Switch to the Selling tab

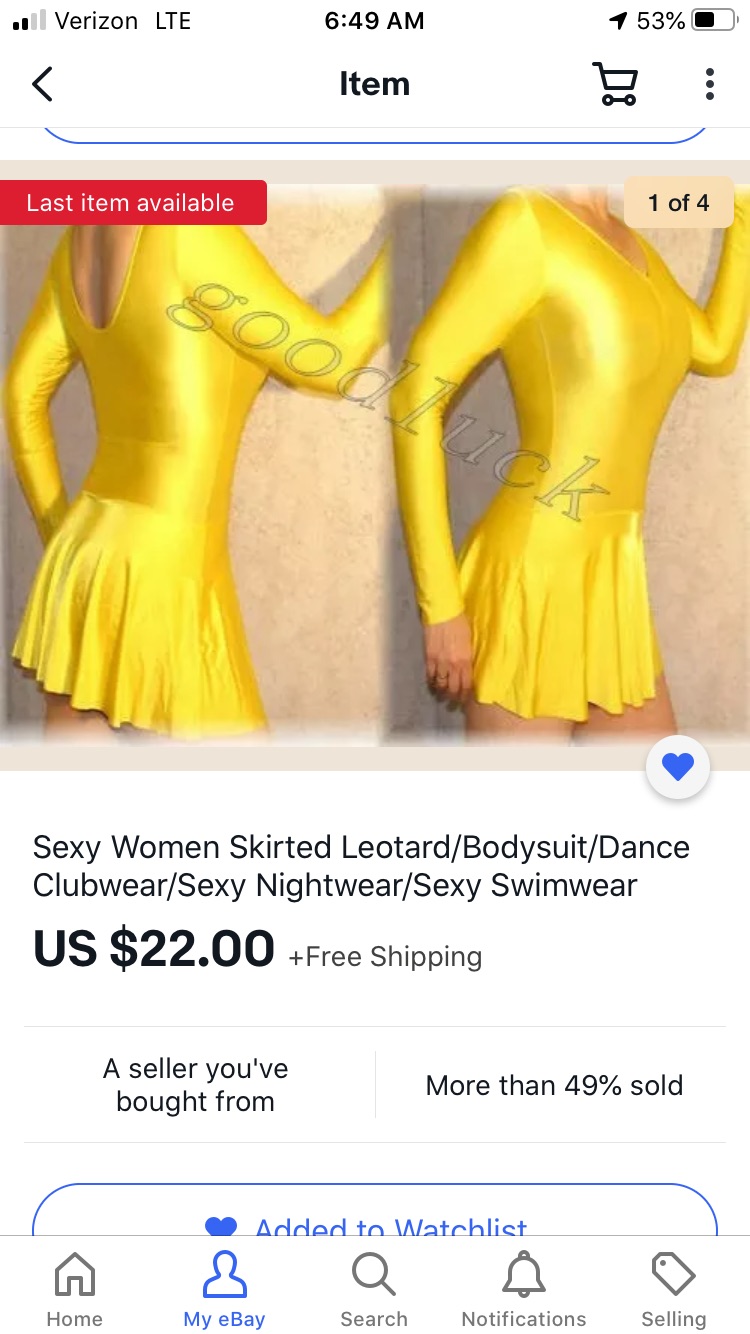(x=673, y=1290)
